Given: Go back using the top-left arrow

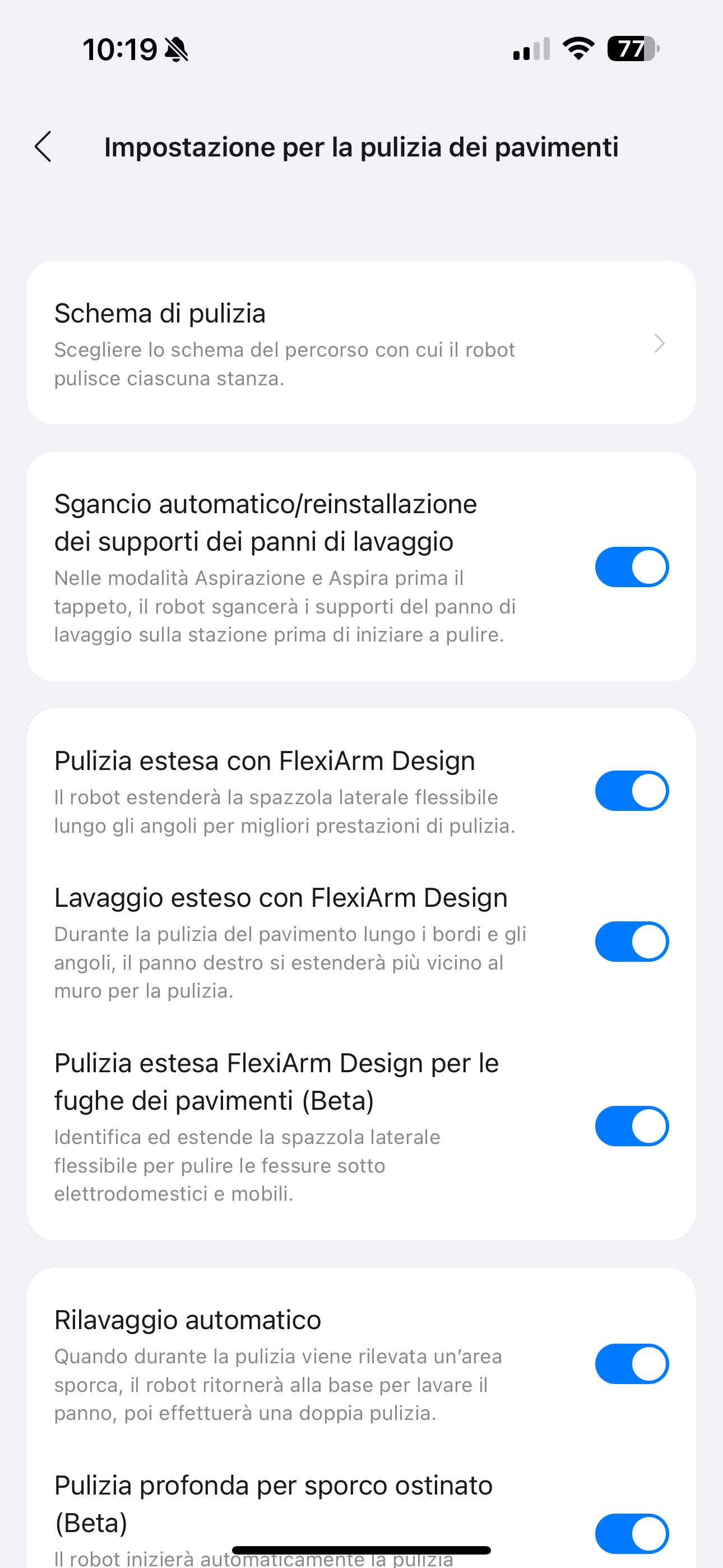Looking at the screenshot, I should (43, 147).
